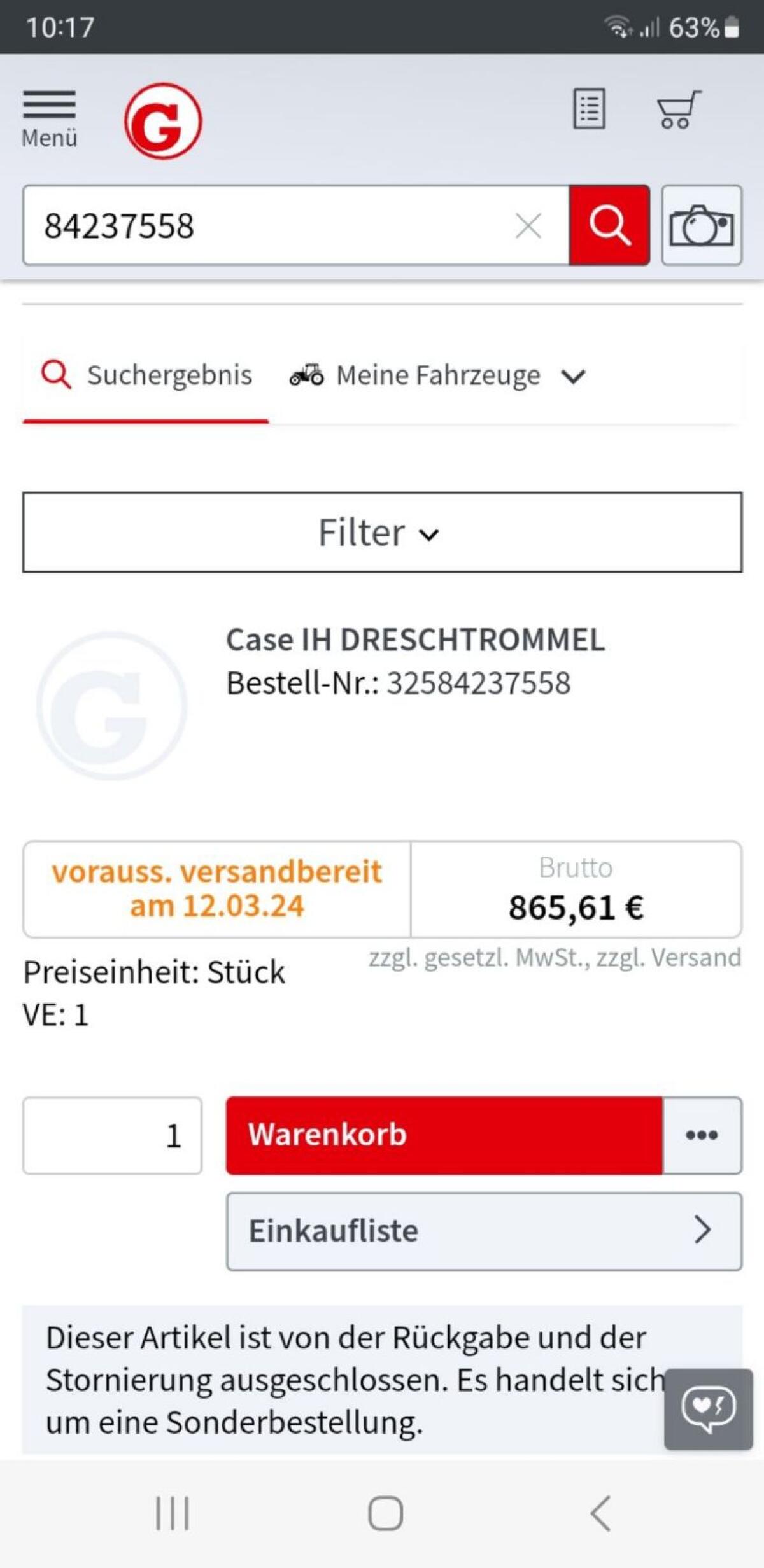The height and width of the screenshot is (1568, 764).
Task: Expand Meine Fahrzeuge dropdown
Action: (x=438, y=375)
